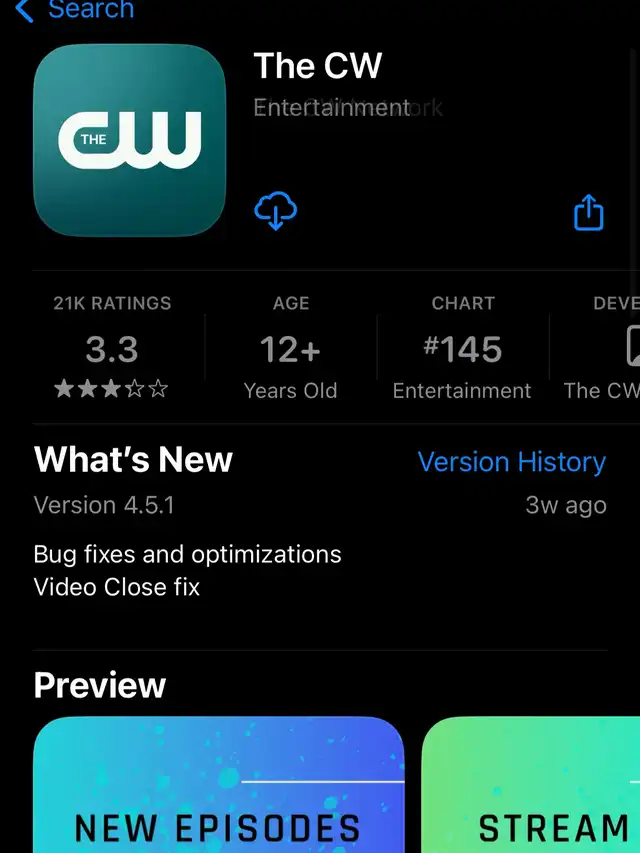Download The CW app from cloud
Viewport: 640px width, 853px height.
point(276,212)
